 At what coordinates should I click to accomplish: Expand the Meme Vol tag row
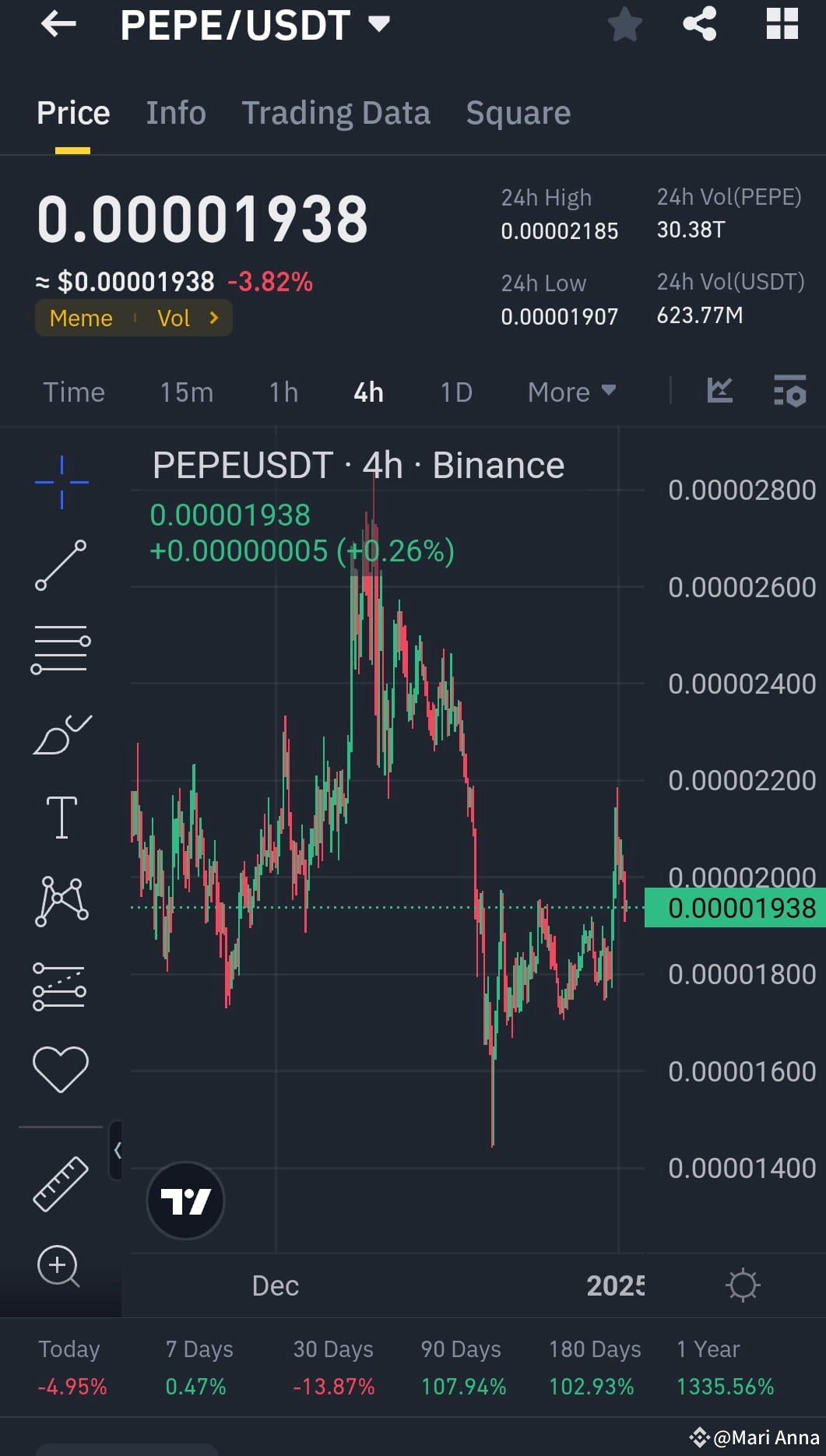coord(133,318)
